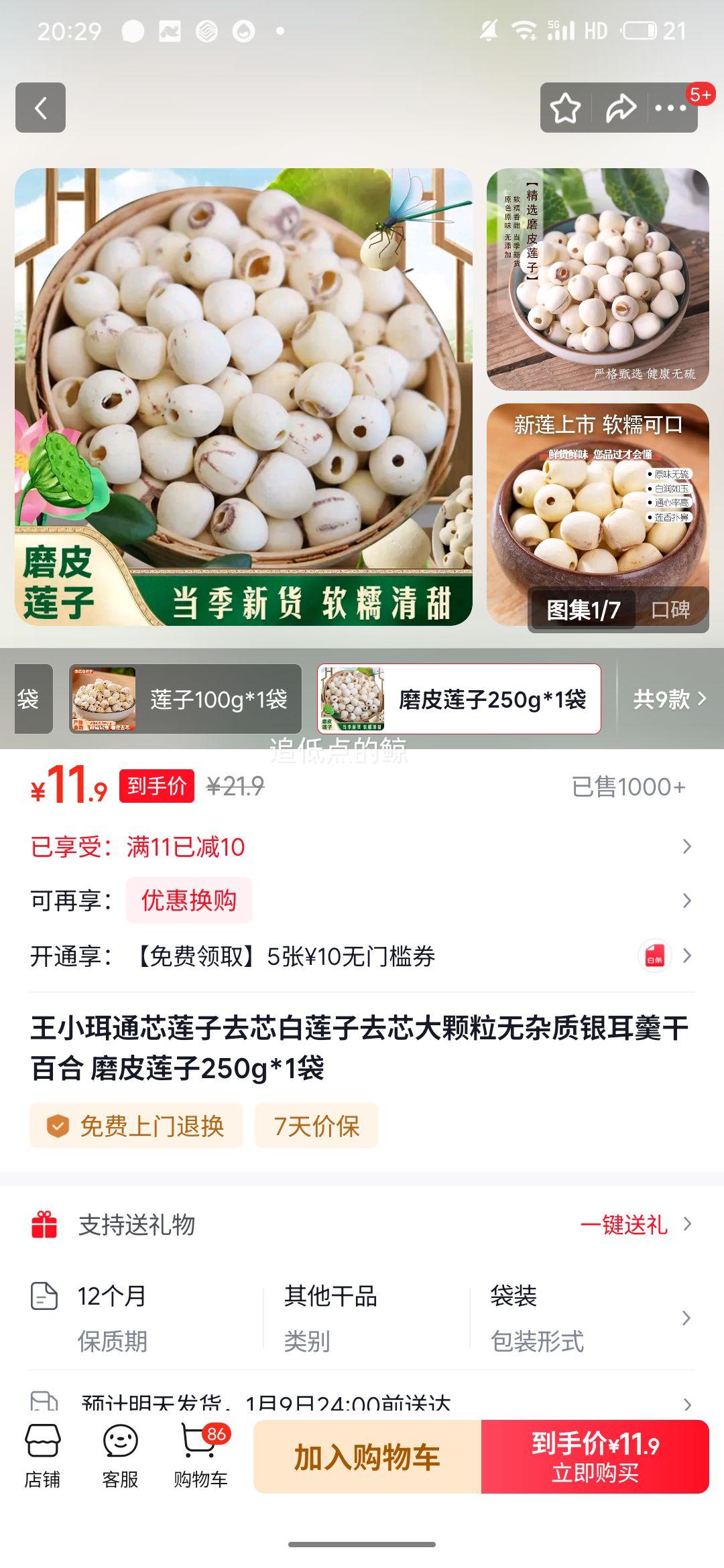
Task: Open the 店铺 shop icon
Action: [x=44, y=1447]
